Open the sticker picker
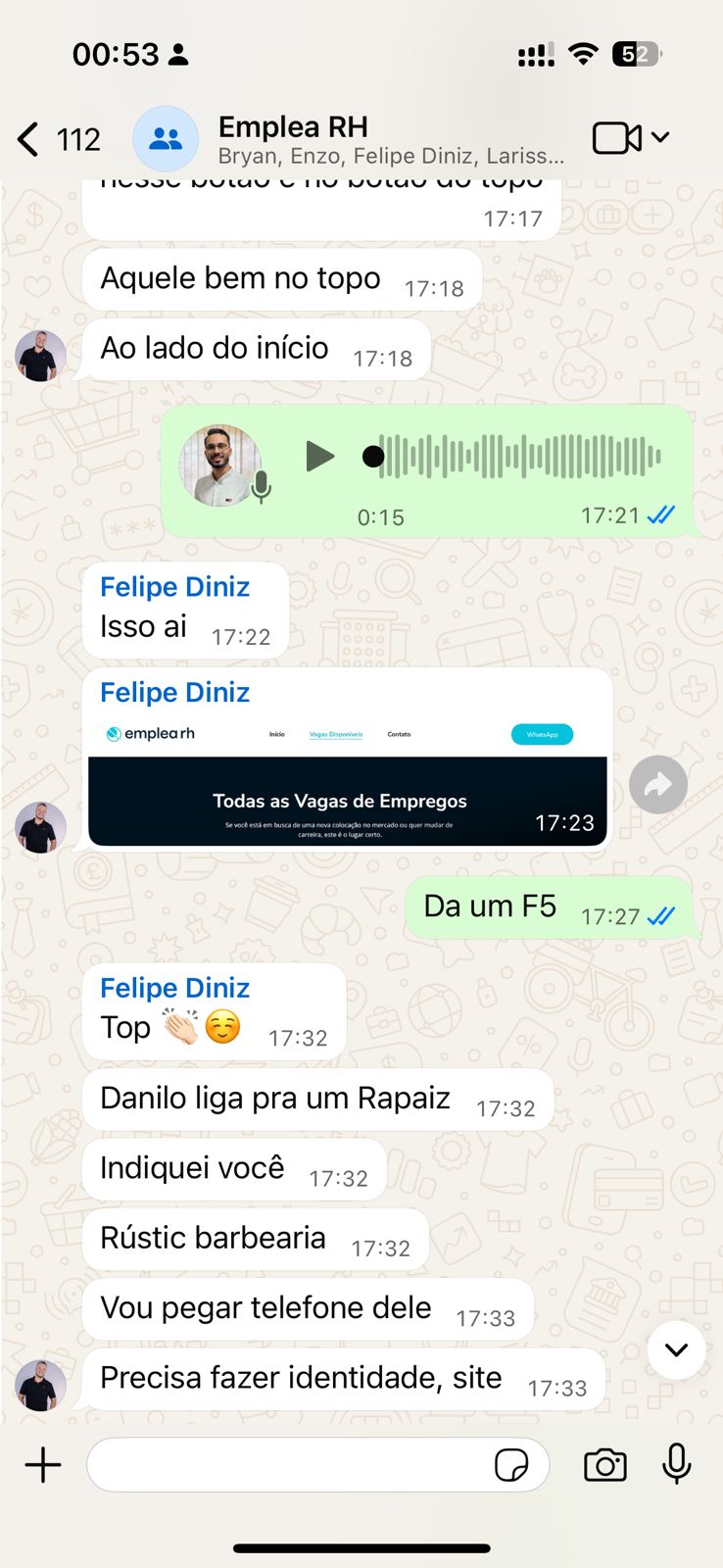Screen dimensions: 723x1568 511,1465
